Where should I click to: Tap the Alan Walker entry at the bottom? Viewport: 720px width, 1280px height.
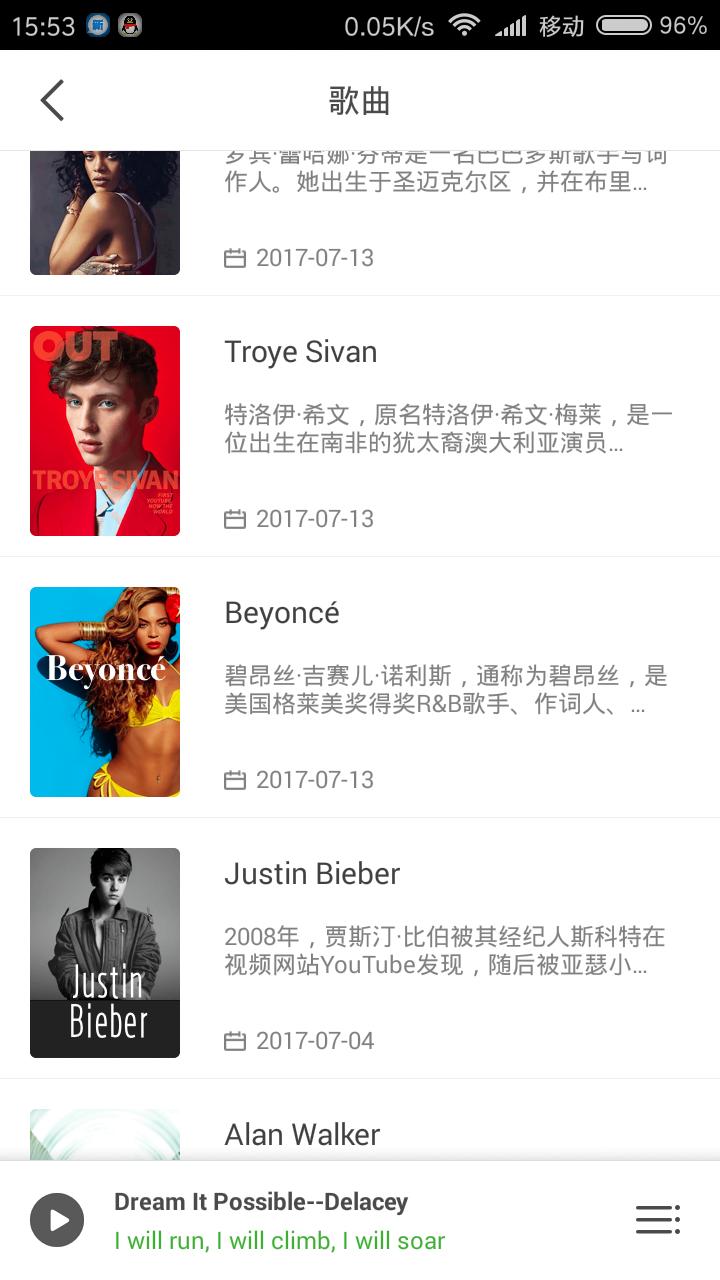[x=301, y=1134]
